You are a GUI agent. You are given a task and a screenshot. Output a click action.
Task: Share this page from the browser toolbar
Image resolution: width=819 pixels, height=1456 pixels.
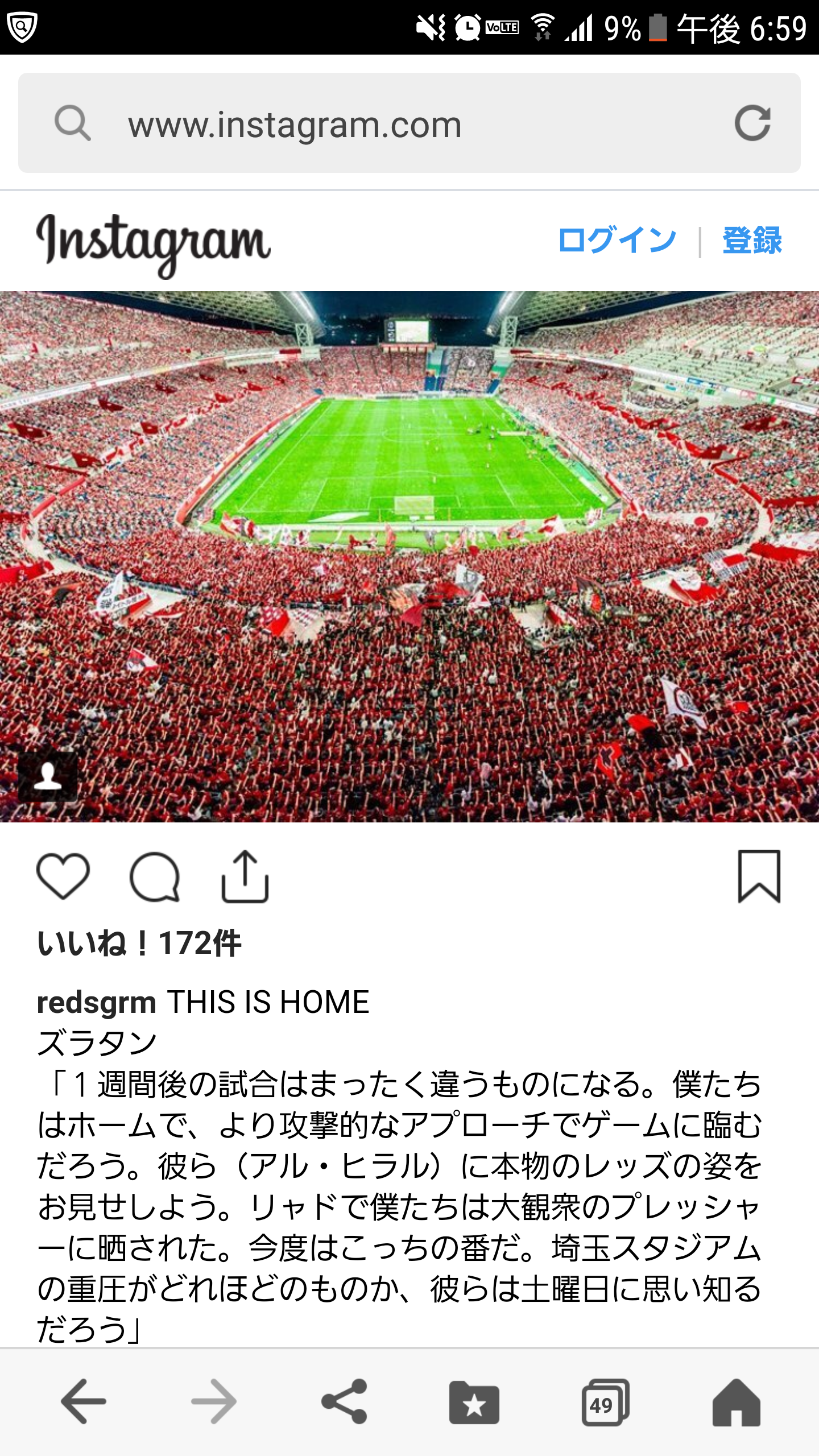click(x=344, y=1402)
